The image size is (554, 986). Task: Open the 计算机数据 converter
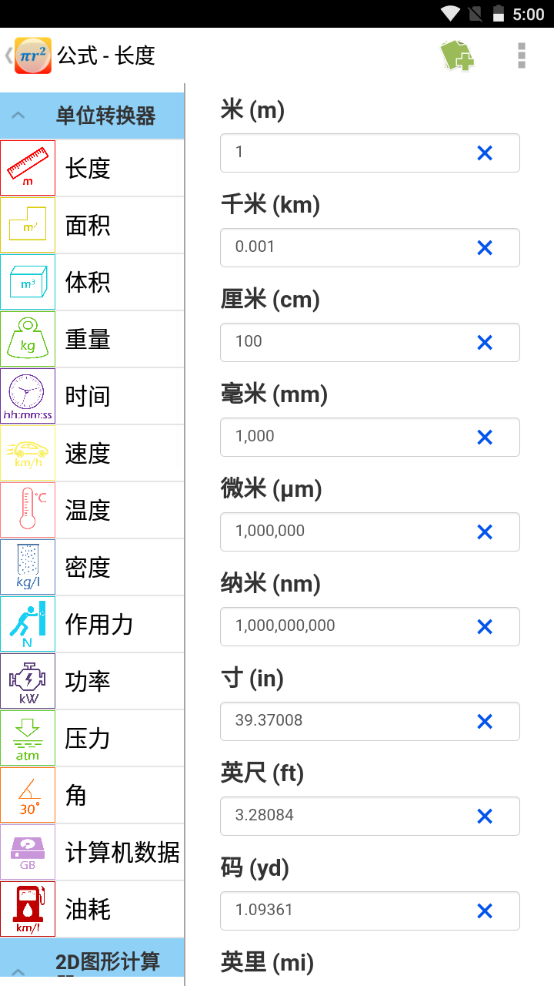tap(92, 853)
